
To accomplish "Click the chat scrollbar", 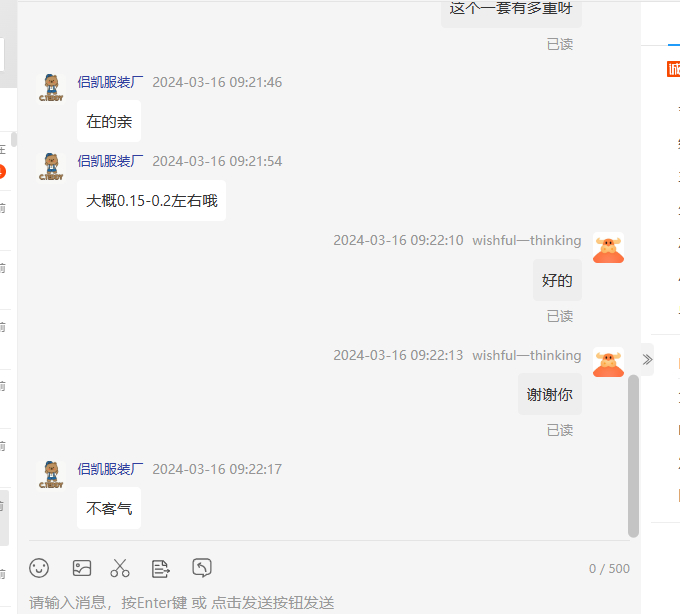I will tap(633, 455).
